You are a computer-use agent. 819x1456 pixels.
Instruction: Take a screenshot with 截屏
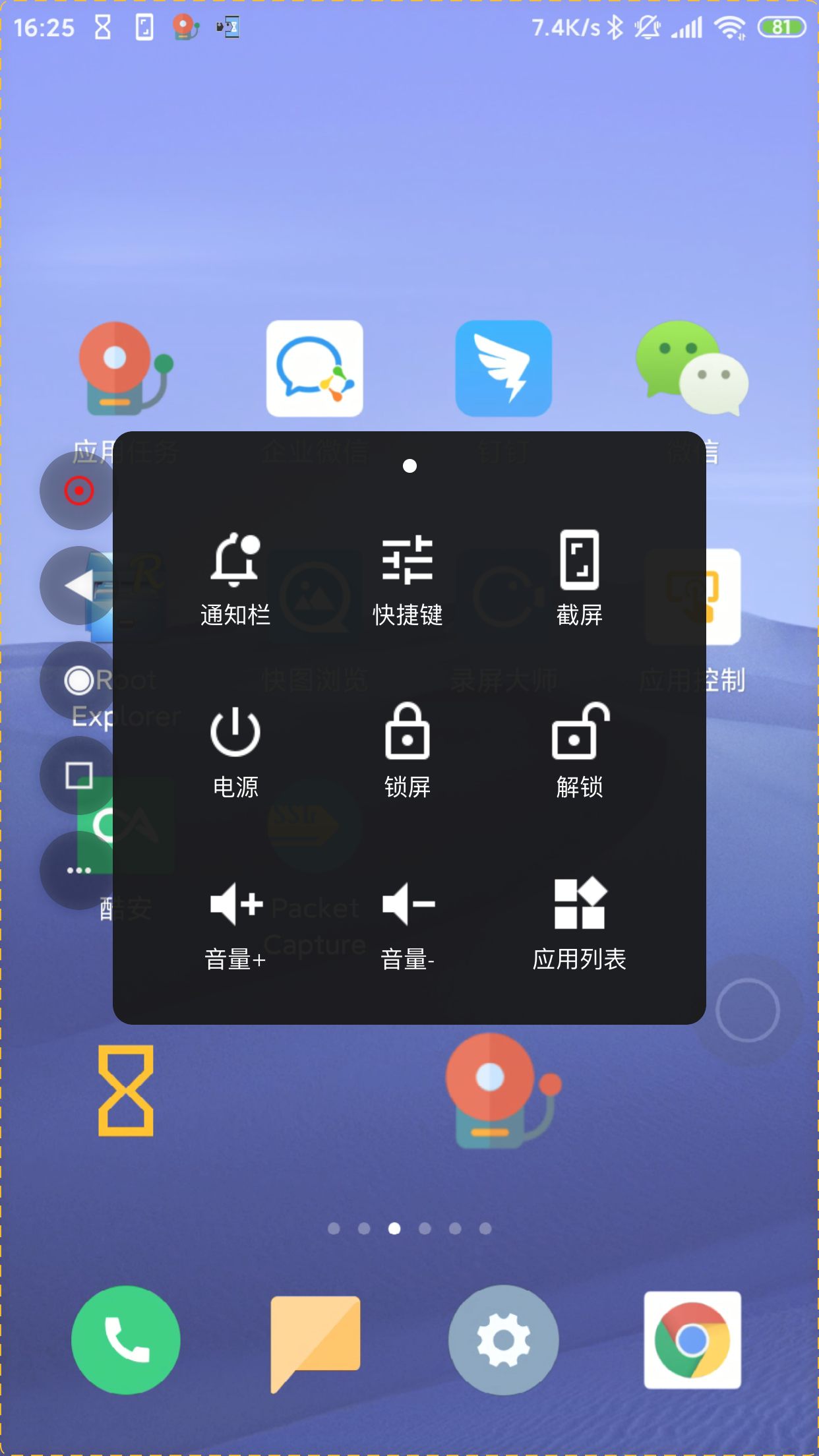579,578
